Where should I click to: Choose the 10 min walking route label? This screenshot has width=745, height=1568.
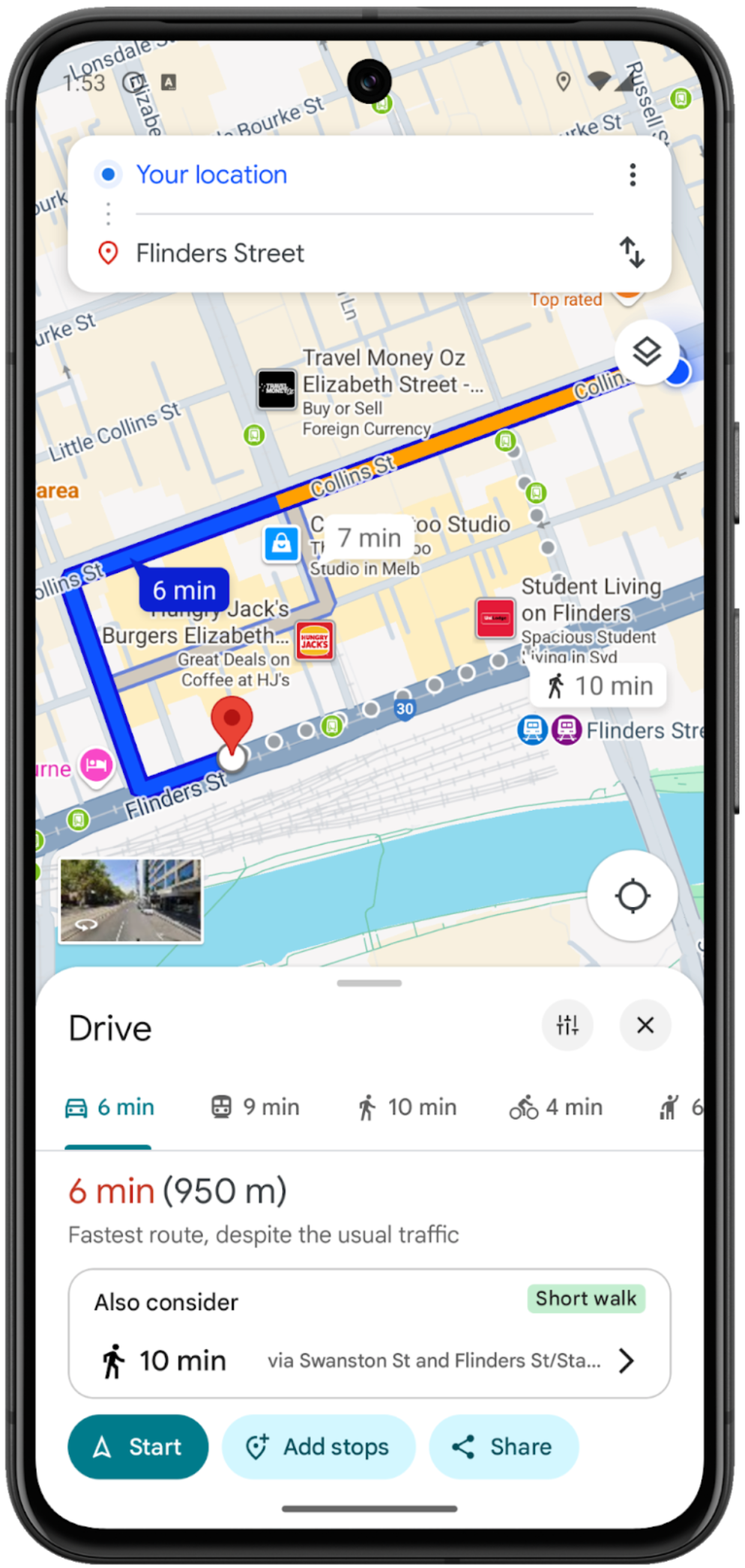point(599,685)
